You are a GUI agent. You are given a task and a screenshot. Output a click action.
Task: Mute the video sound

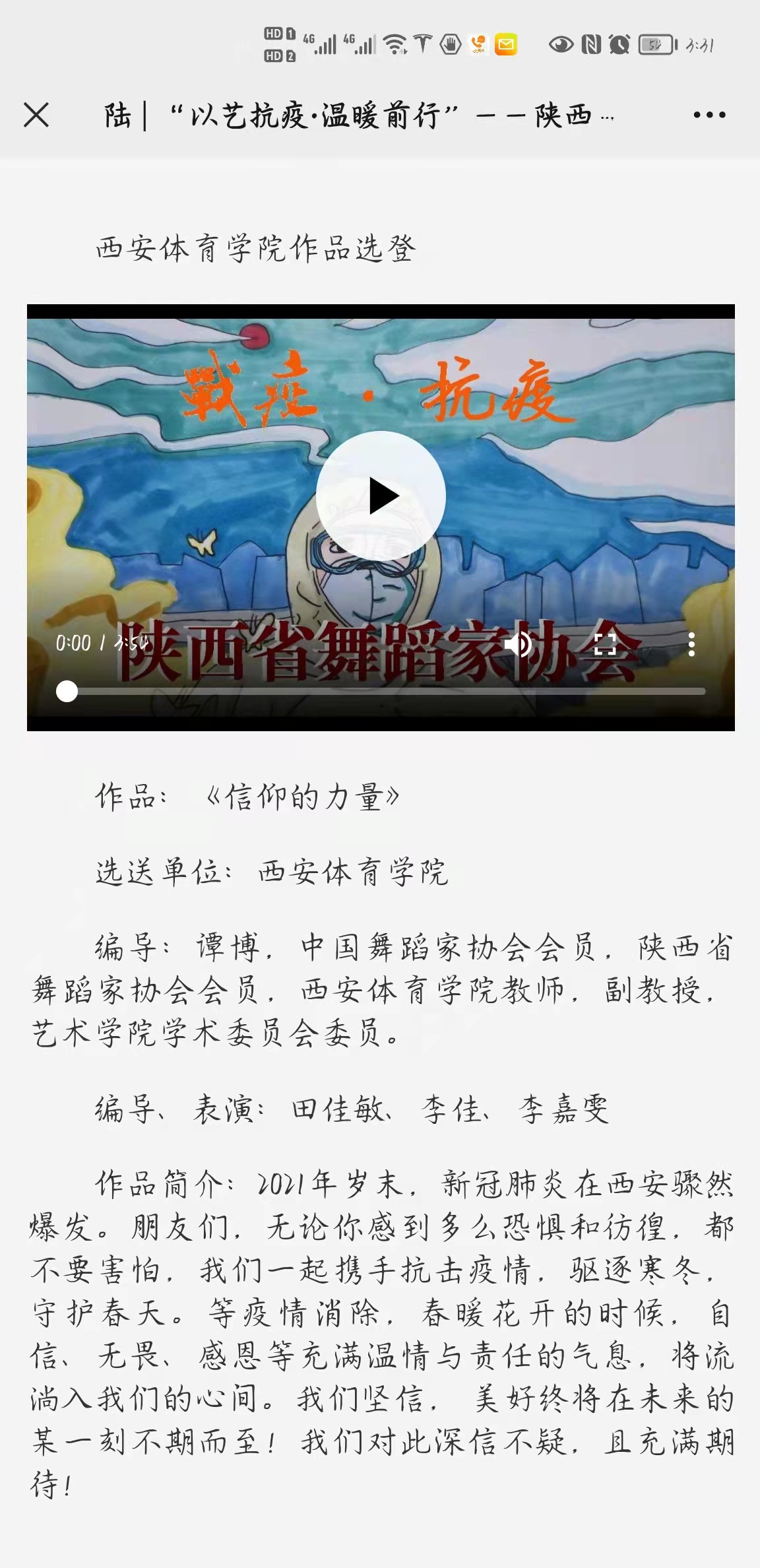pyautogui.click(x=518, y=644)
